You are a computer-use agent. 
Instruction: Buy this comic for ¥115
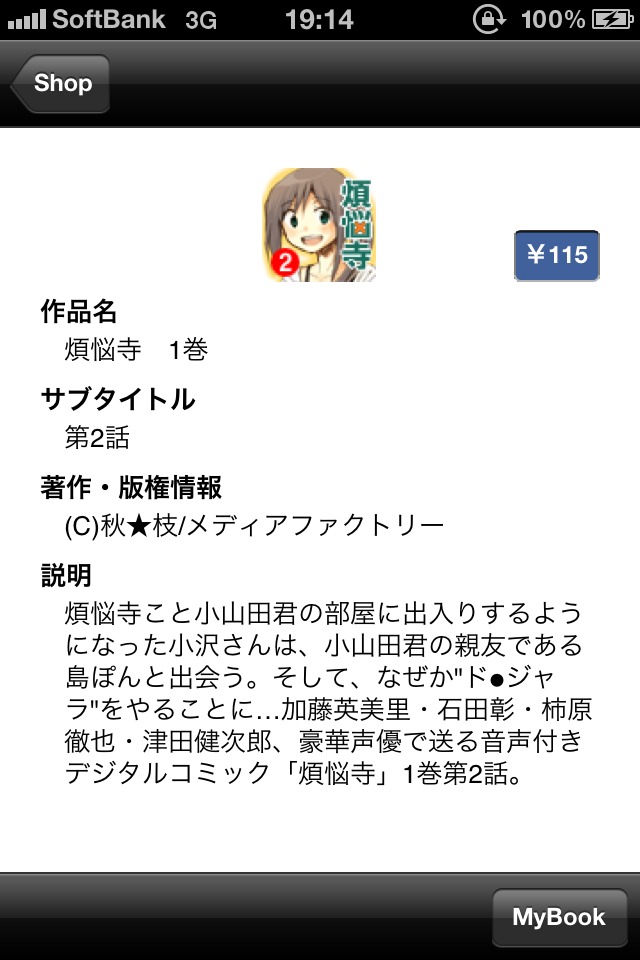point(556,255)
